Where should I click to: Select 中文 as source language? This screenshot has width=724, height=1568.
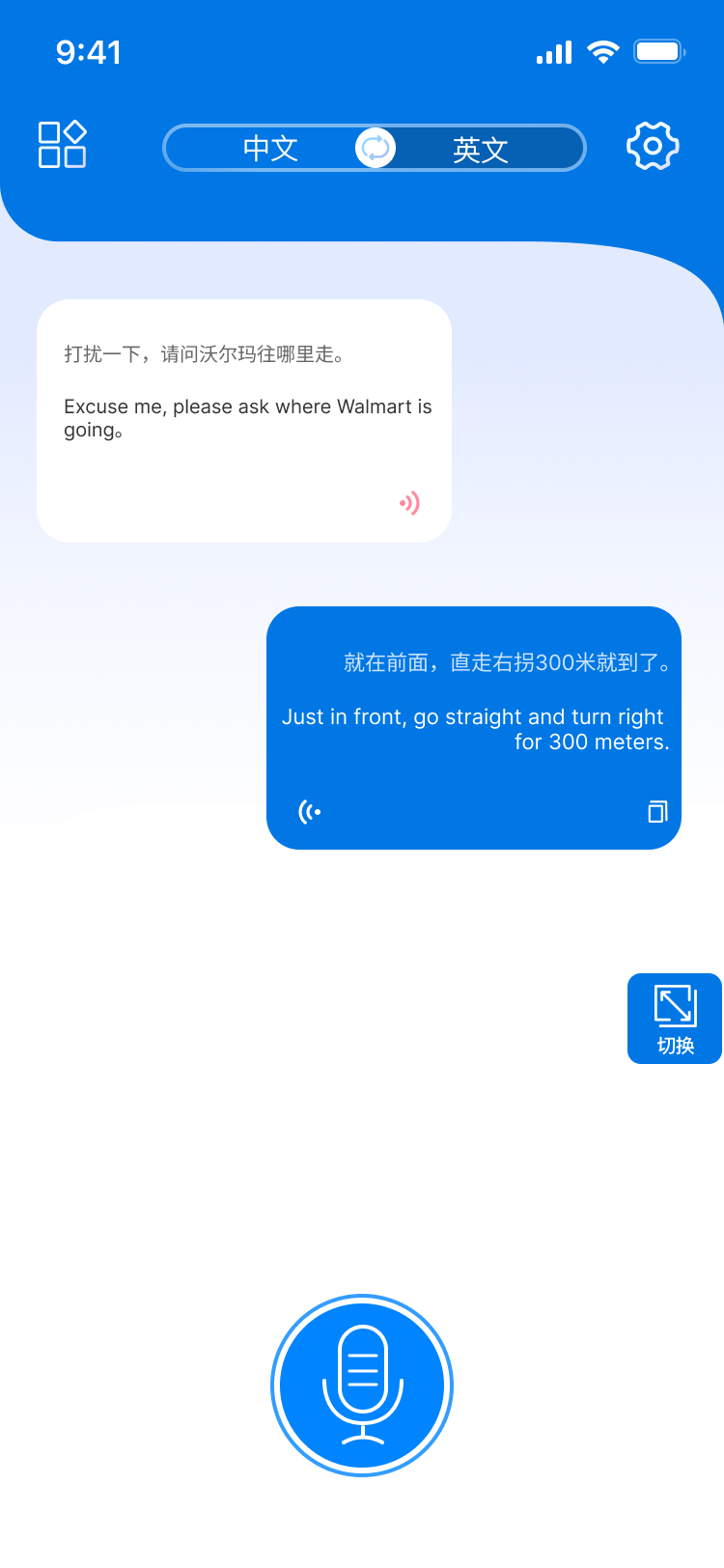click(270, 149)
